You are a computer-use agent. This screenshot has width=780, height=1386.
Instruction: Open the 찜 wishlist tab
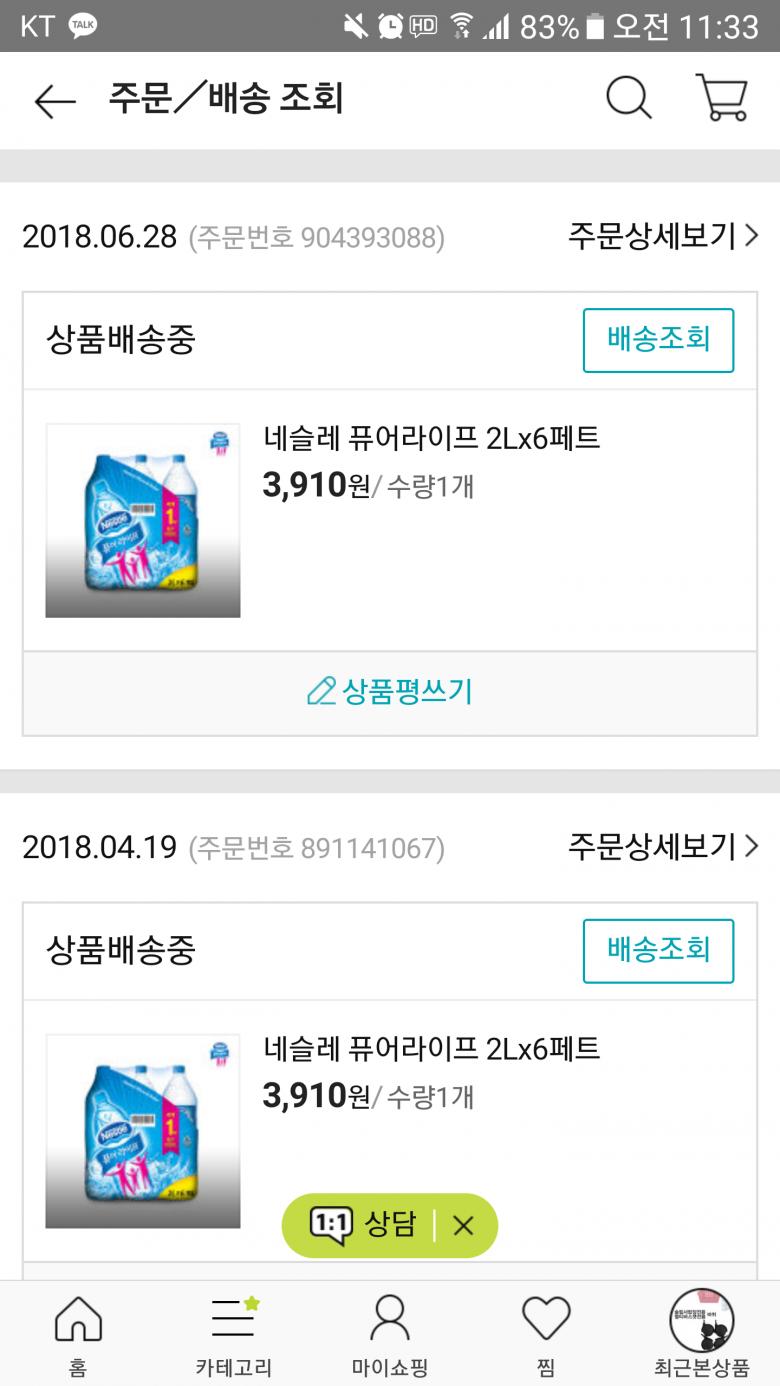(x=546, y=1333)
